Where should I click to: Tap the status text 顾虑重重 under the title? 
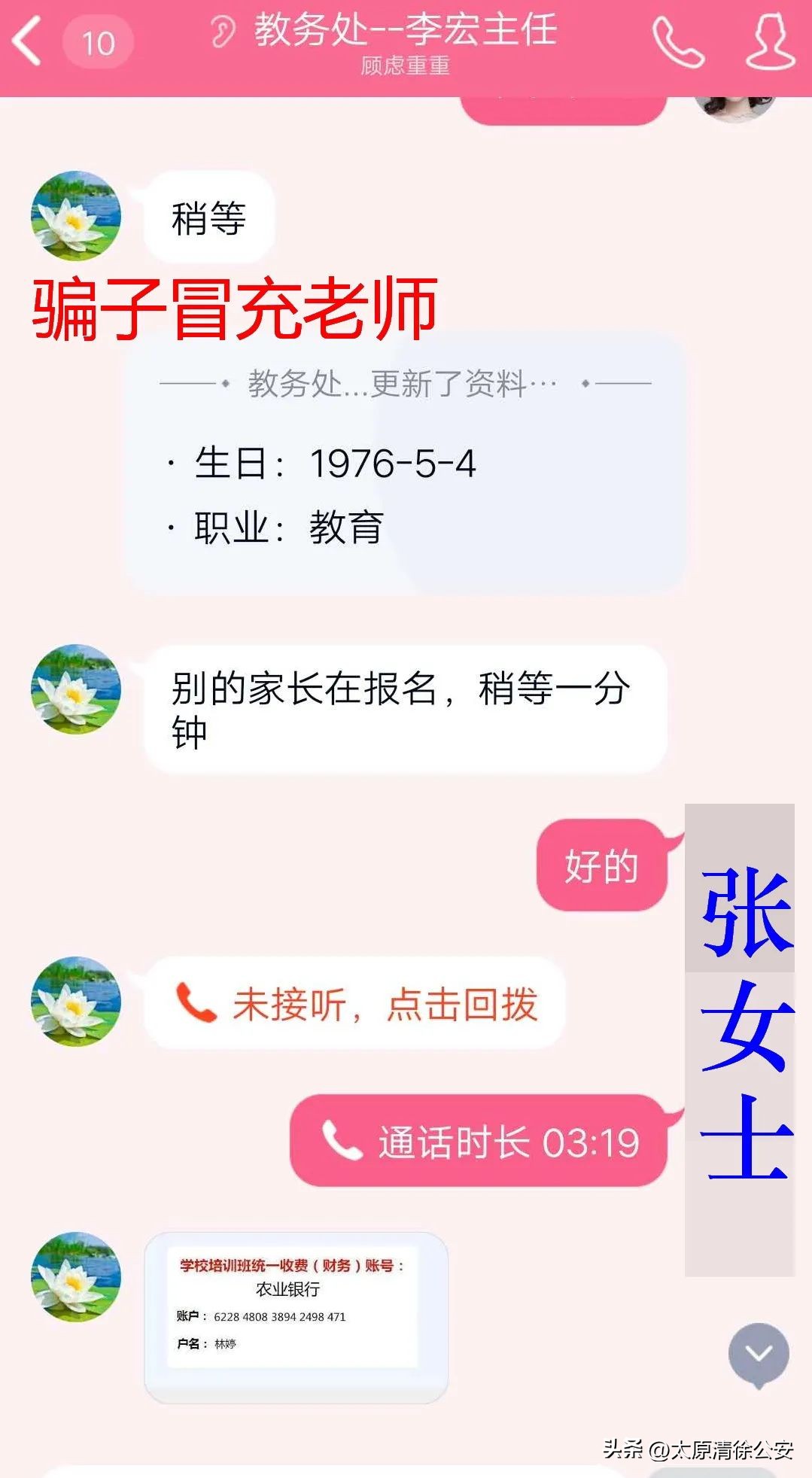click(x=406, y=69)
